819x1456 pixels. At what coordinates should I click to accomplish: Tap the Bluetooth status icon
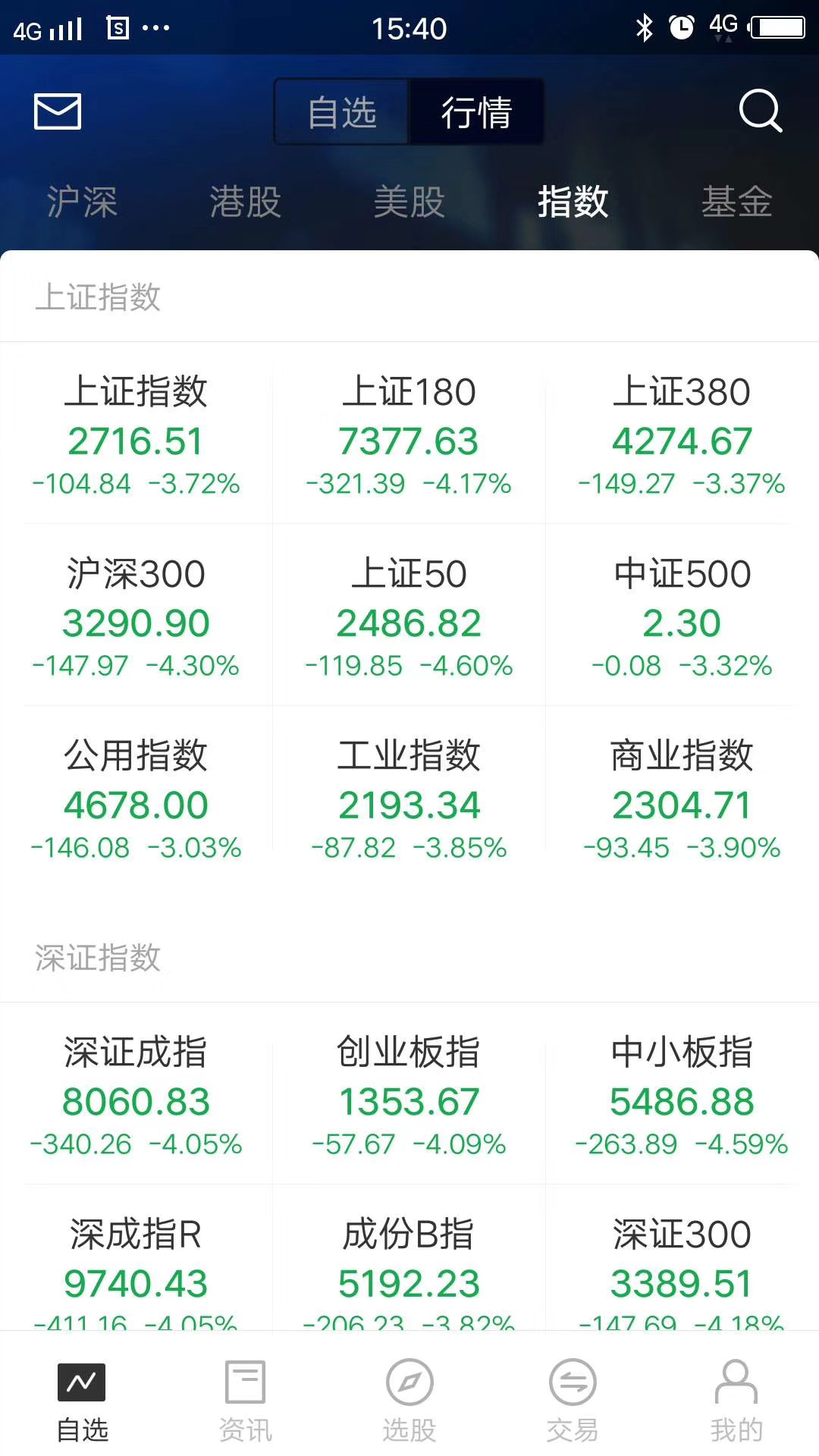(x=645, y=25)
